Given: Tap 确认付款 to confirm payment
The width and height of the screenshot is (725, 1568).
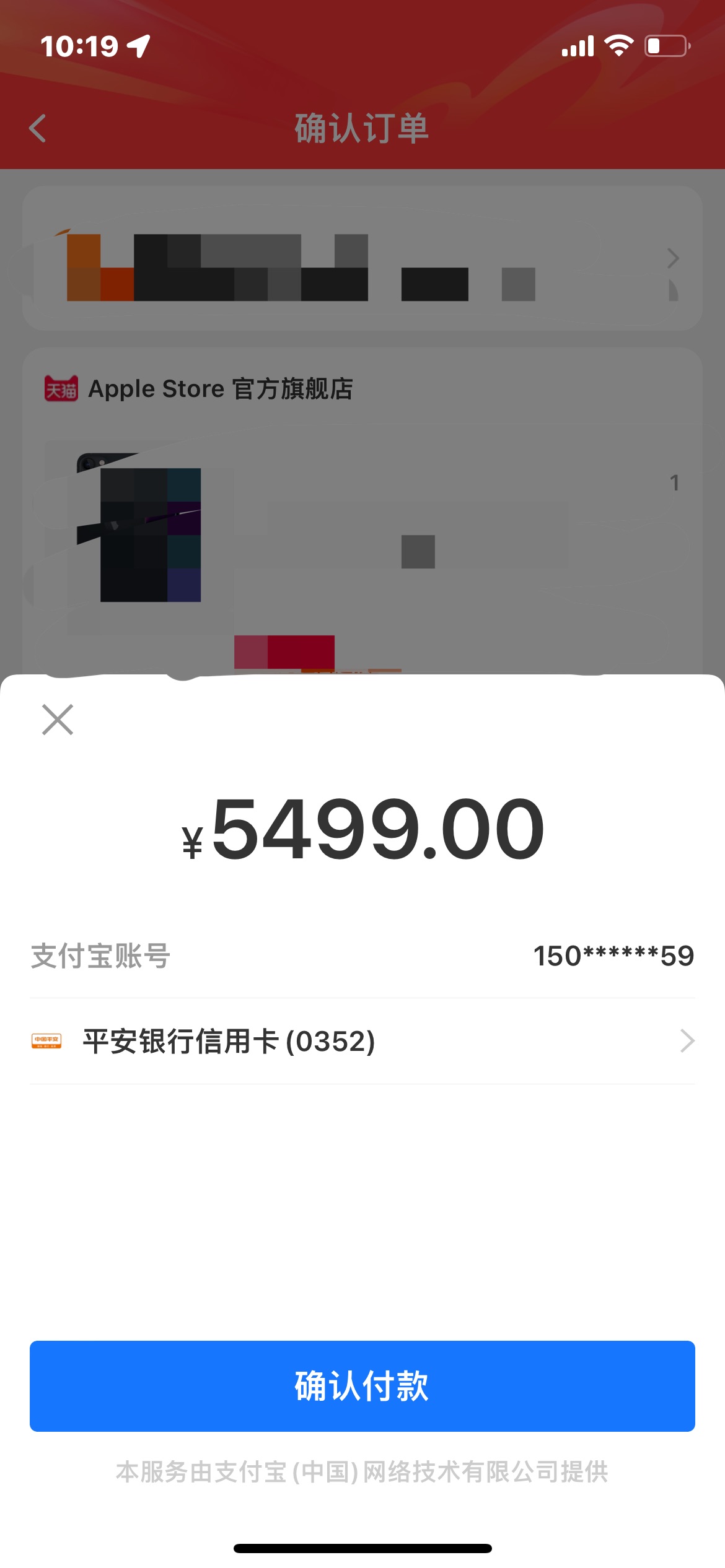Looking at the screenshot, I should click(x=362, y=1386).
